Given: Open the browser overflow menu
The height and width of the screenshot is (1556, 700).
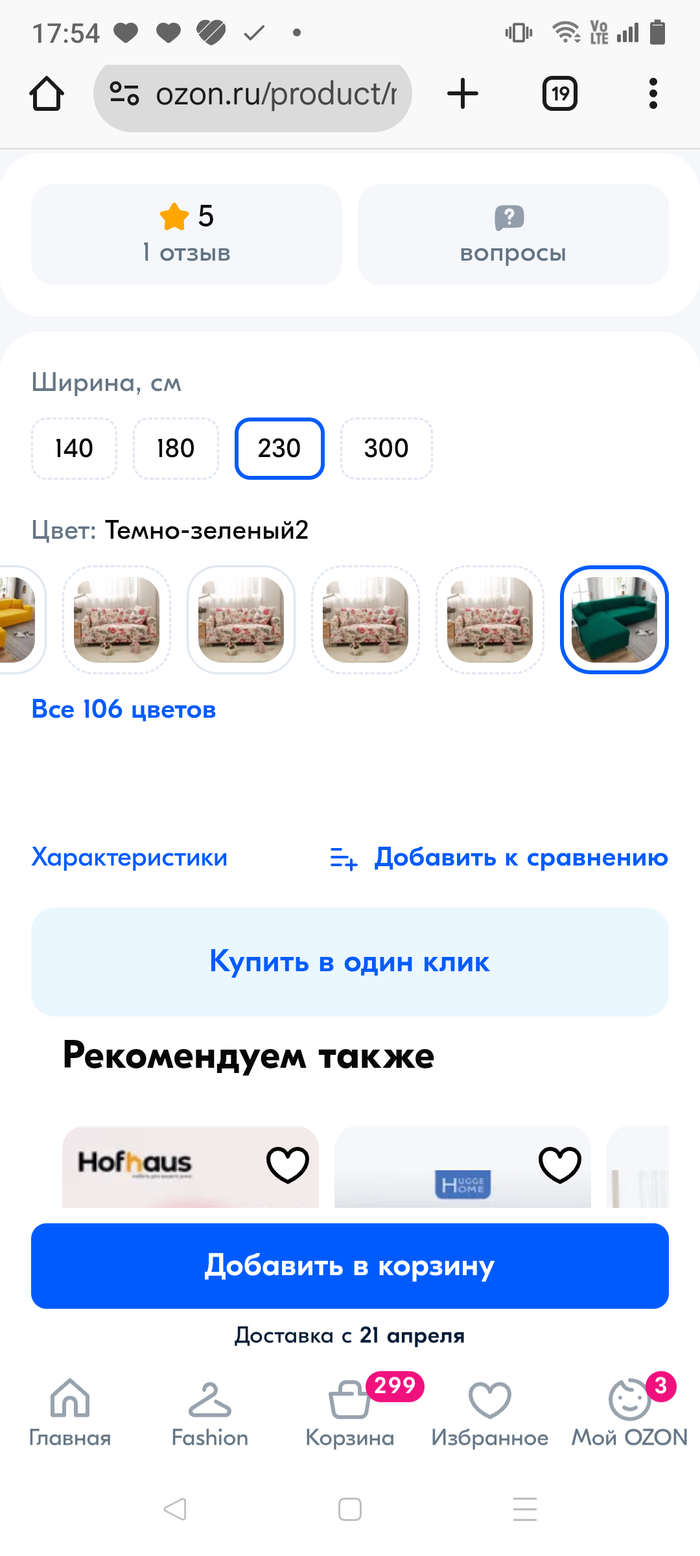Looking at the screenshot, I should click(652, 95).
